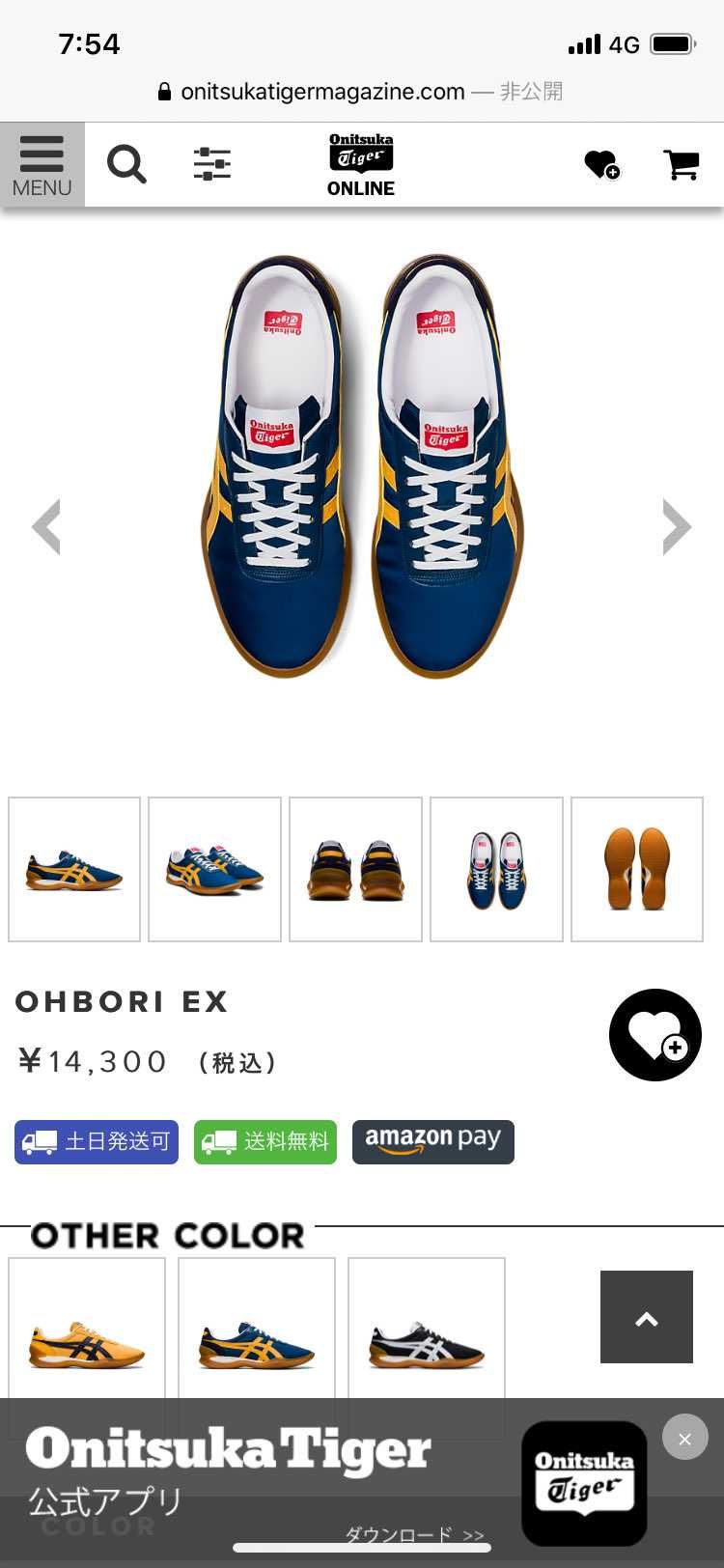Open the shopping cart

pyautogui.click(x=682, y=165)
